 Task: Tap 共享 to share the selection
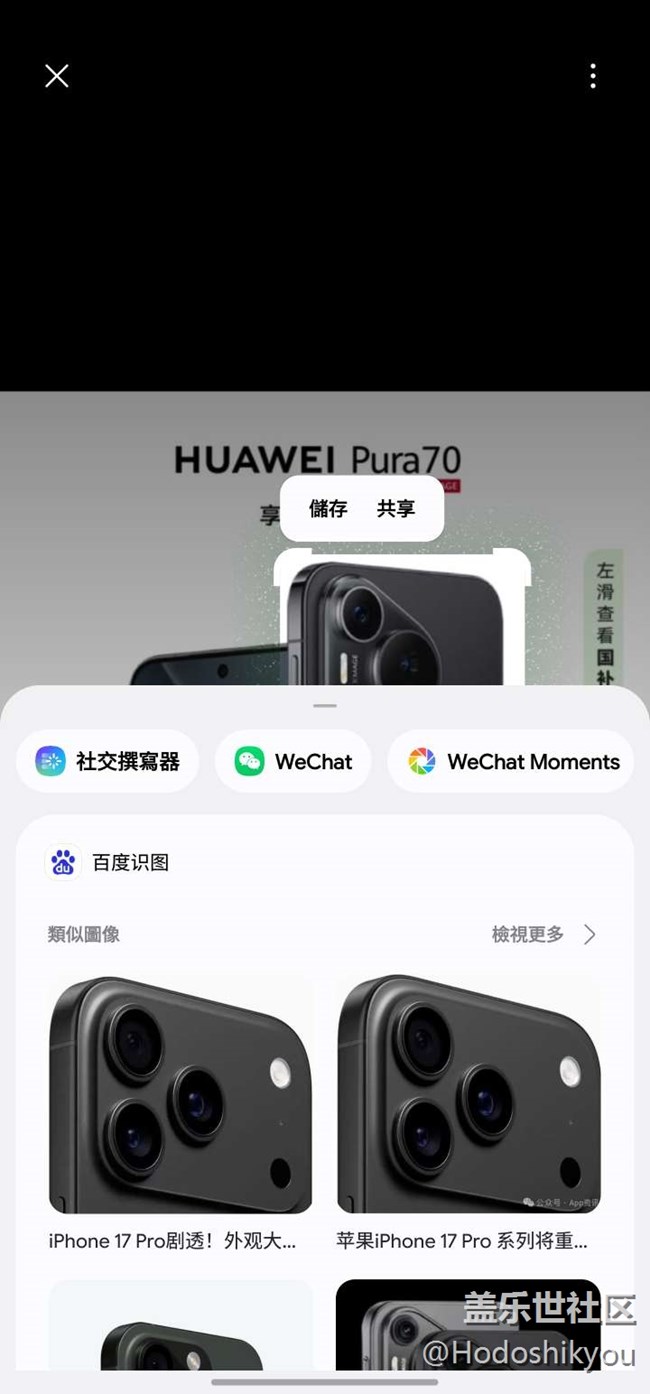pyautogui.click(x=396, y=509)
